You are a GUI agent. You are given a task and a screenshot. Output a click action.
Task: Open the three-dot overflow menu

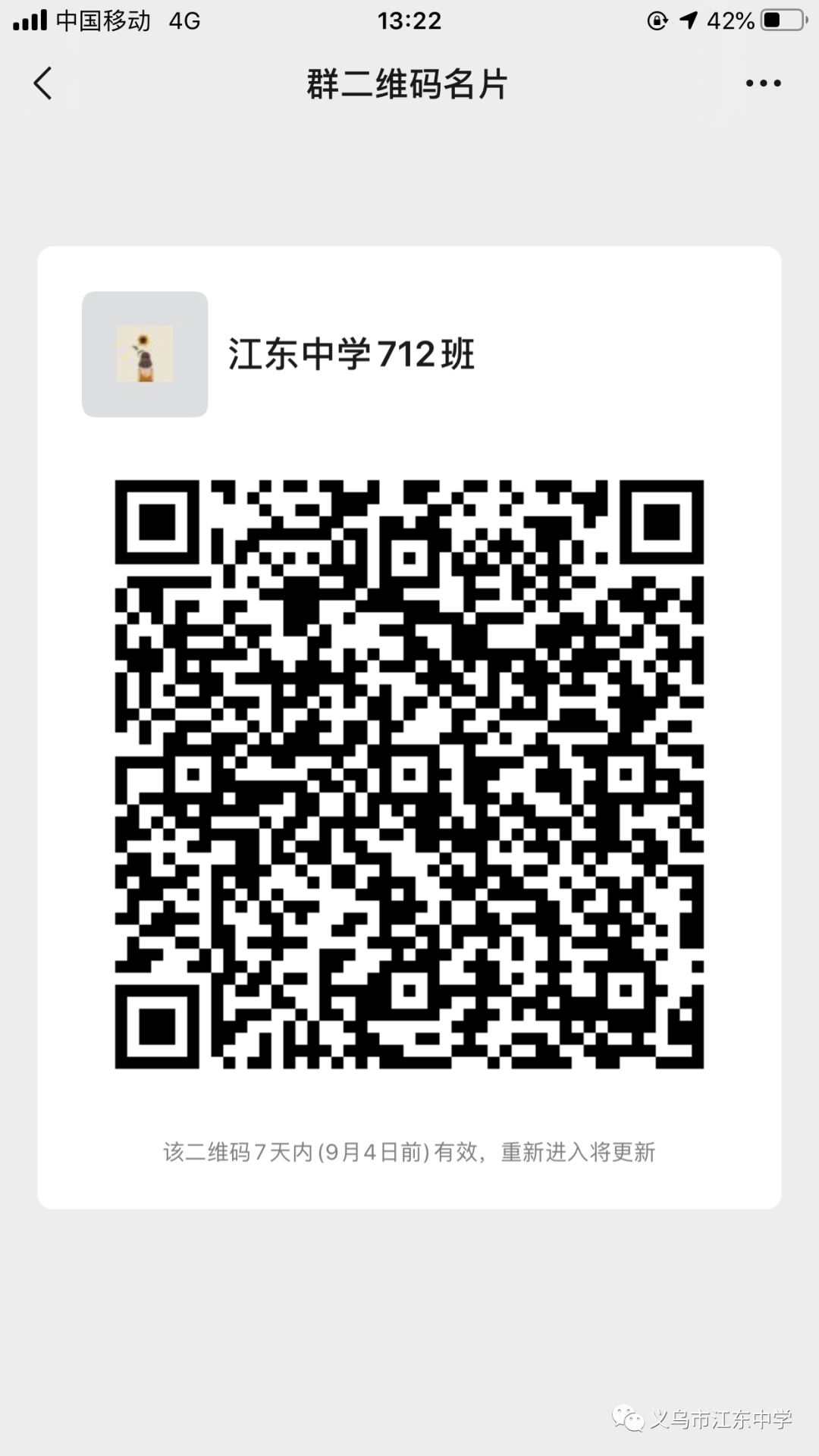(x=763, y=83)
